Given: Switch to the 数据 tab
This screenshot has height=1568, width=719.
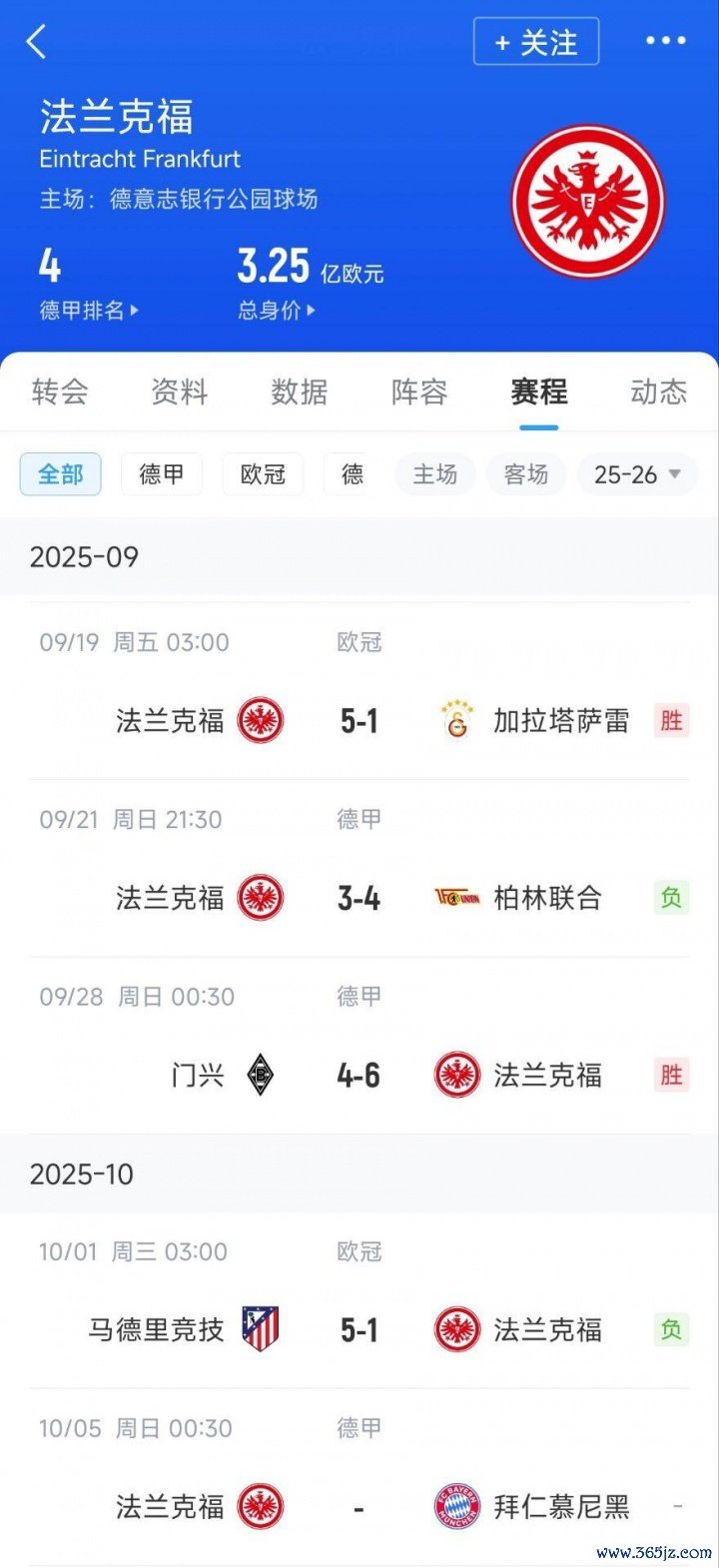Looking at the screenshot, I should click(x=300, y=392).
